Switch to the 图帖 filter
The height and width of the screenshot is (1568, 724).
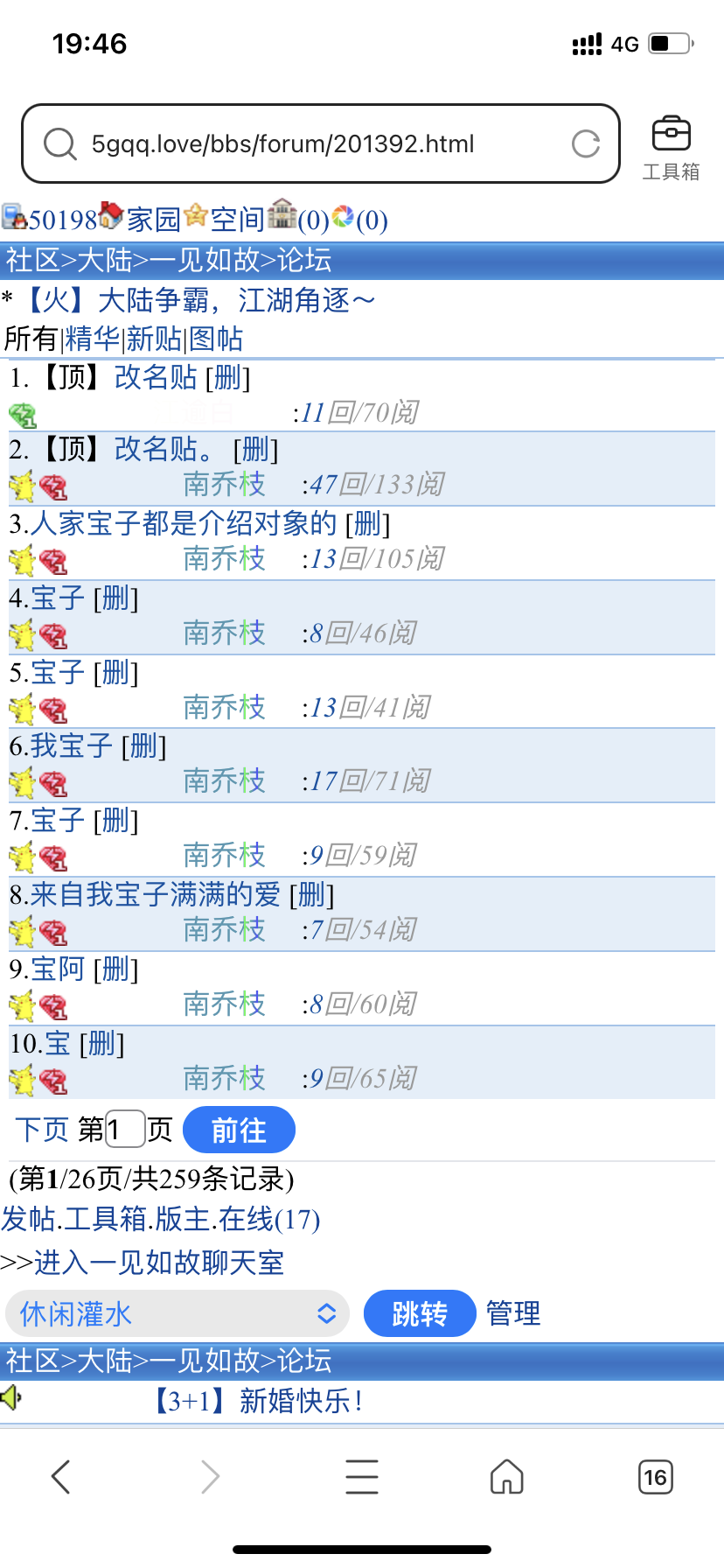tap(216, 339)
